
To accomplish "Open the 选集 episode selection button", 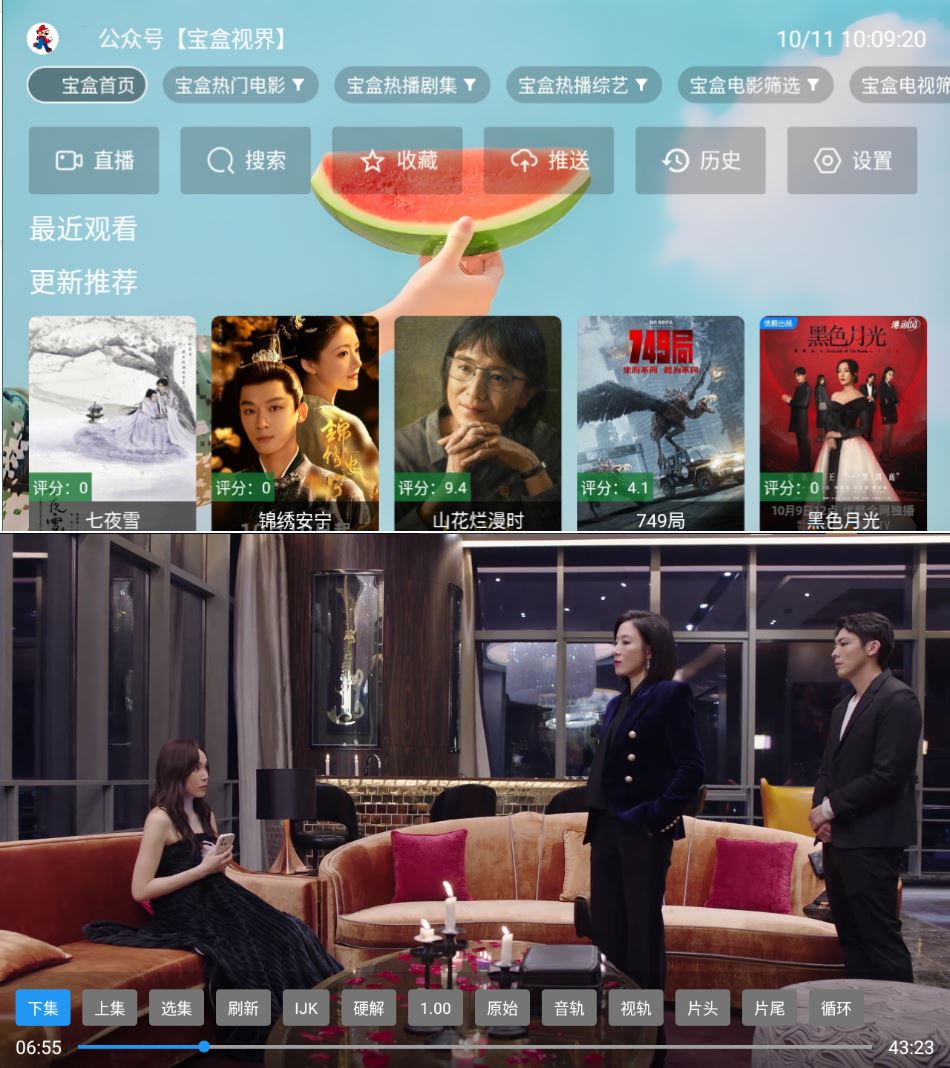I will click(176, 1008).
